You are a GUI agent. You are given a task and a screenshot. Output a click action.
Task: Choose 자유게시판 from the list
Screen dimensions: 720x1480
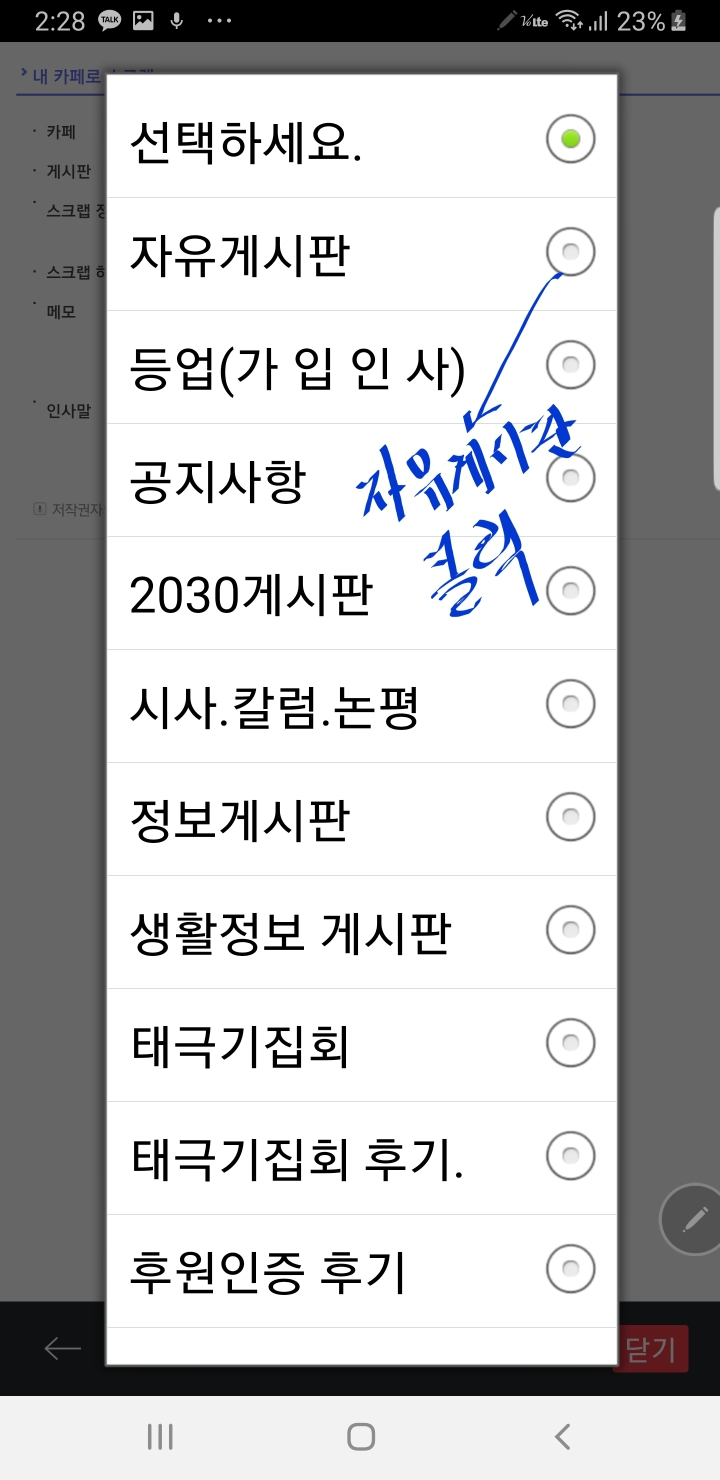[361, 255]
